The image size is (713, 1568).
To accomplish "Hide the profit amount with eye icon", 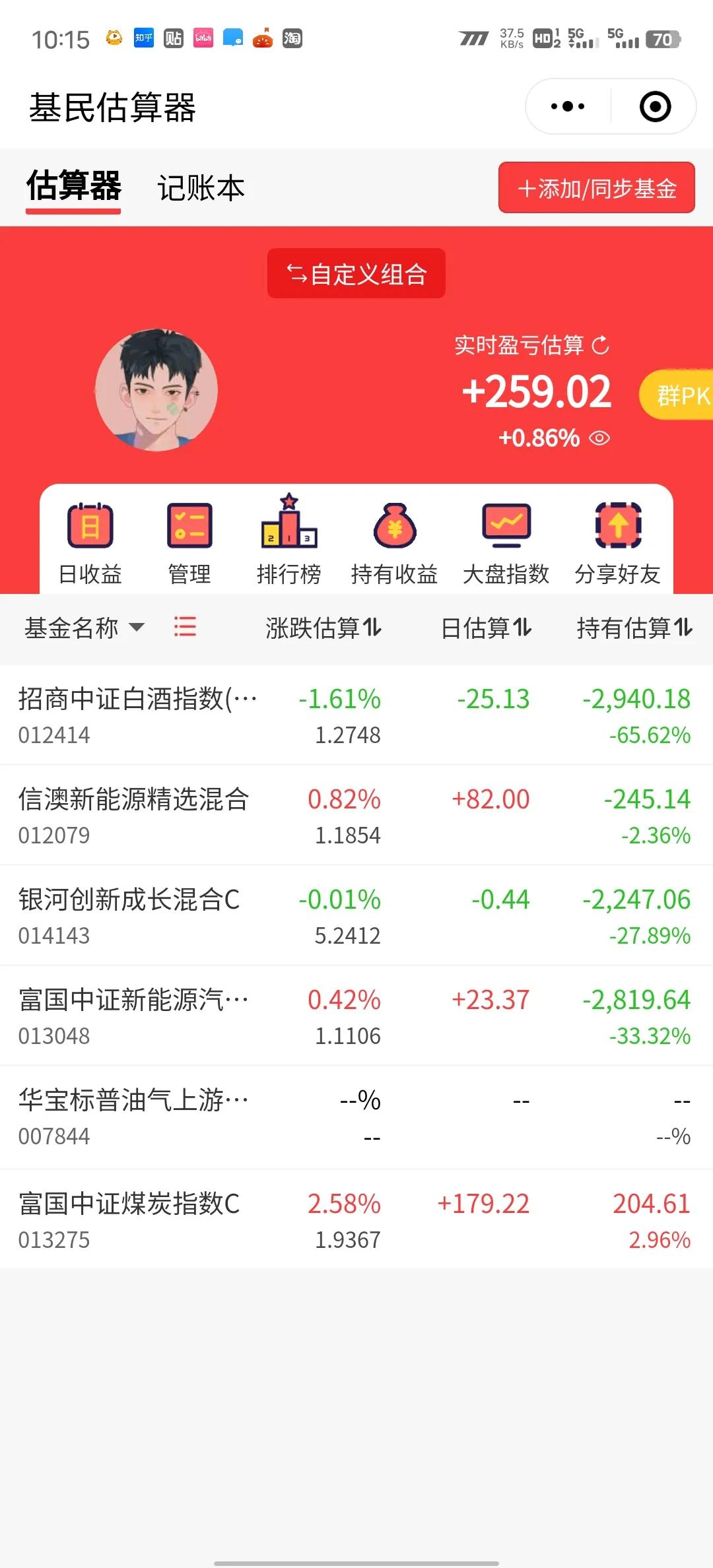I will point(599,438).
